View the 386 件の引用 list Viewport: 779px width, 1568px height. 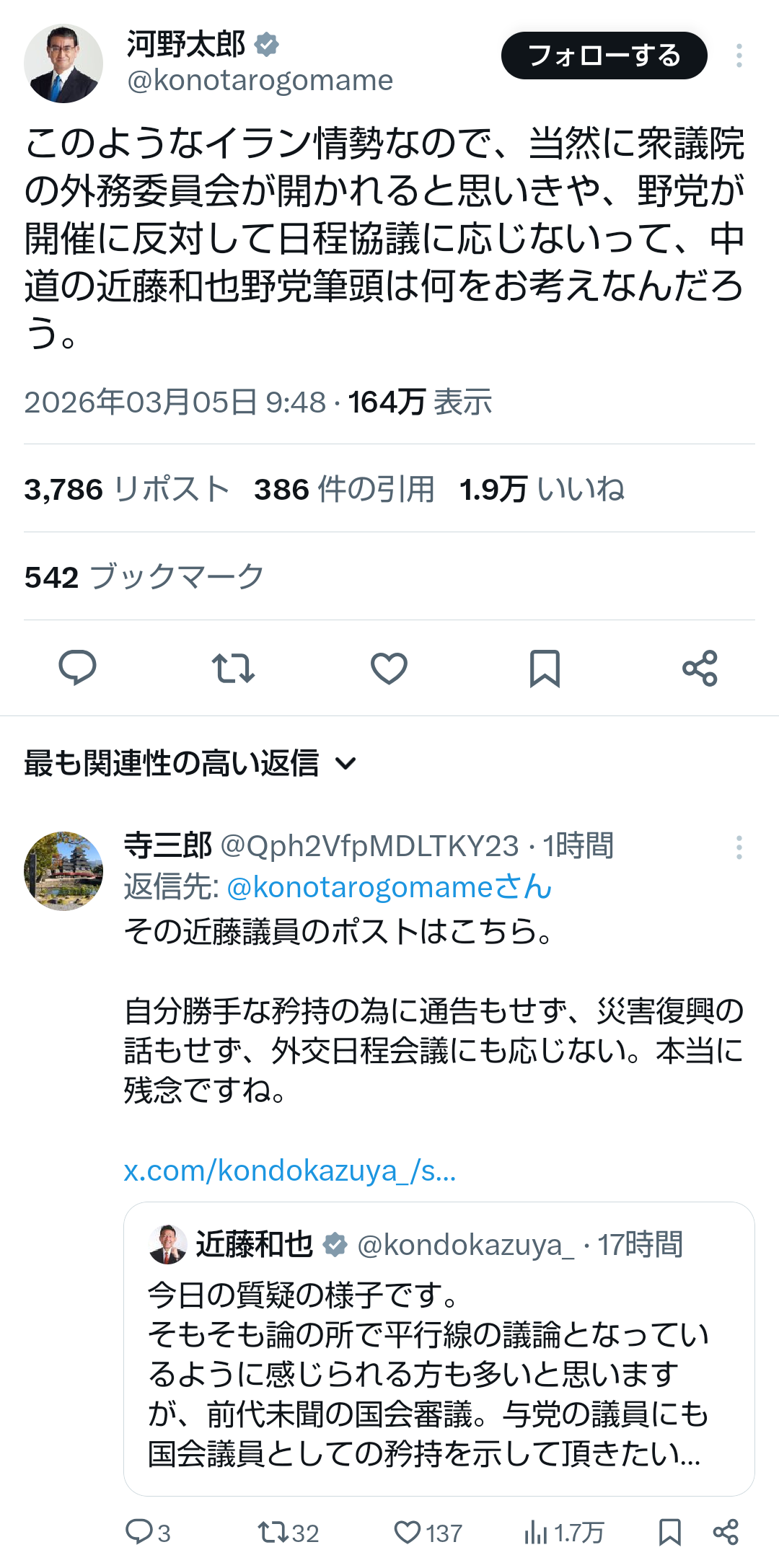point(344,489)
